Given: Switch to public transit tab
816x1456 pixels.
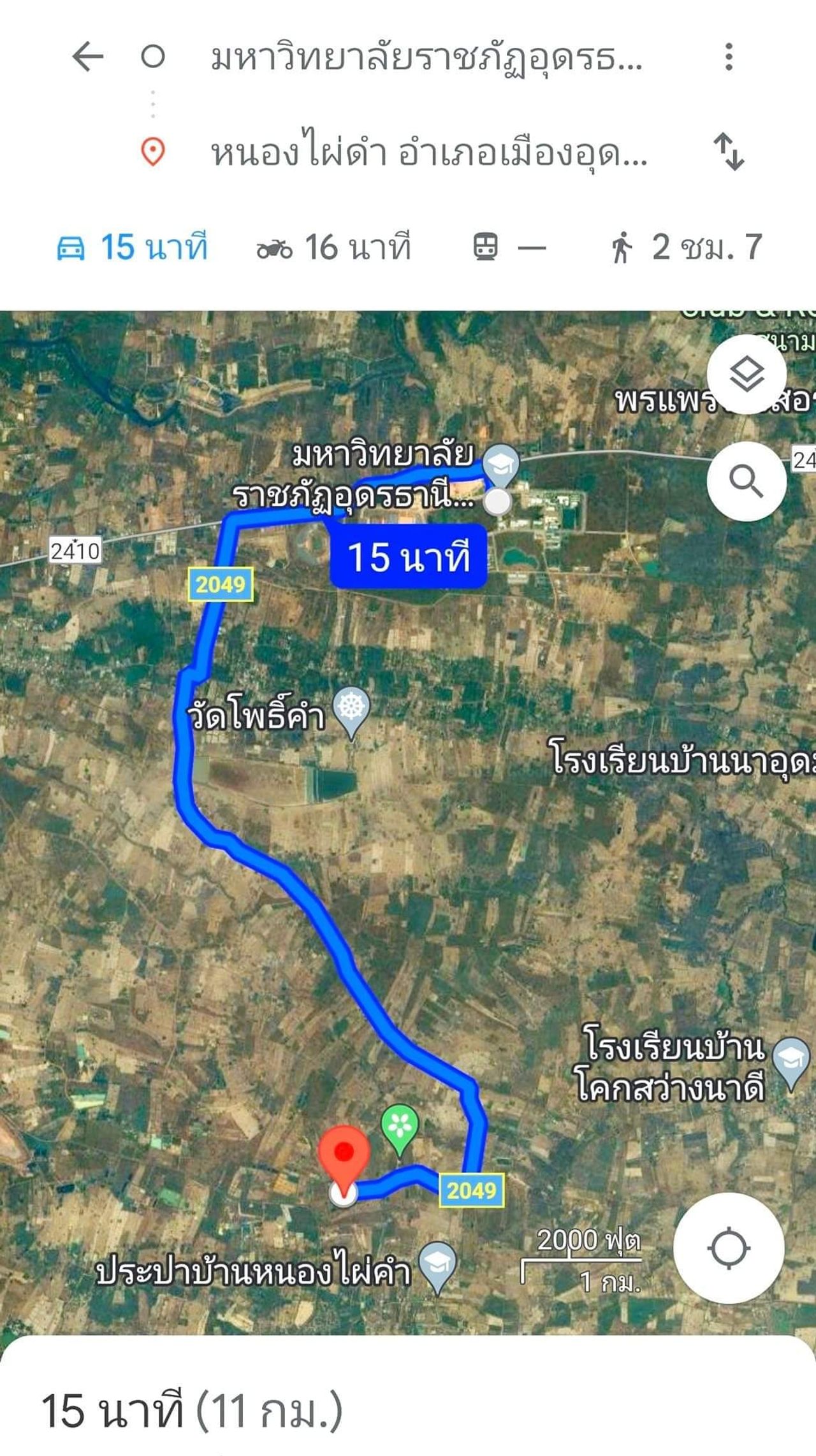Looking at the screenshot, I should pyautogui.click(x=509, y=247).
